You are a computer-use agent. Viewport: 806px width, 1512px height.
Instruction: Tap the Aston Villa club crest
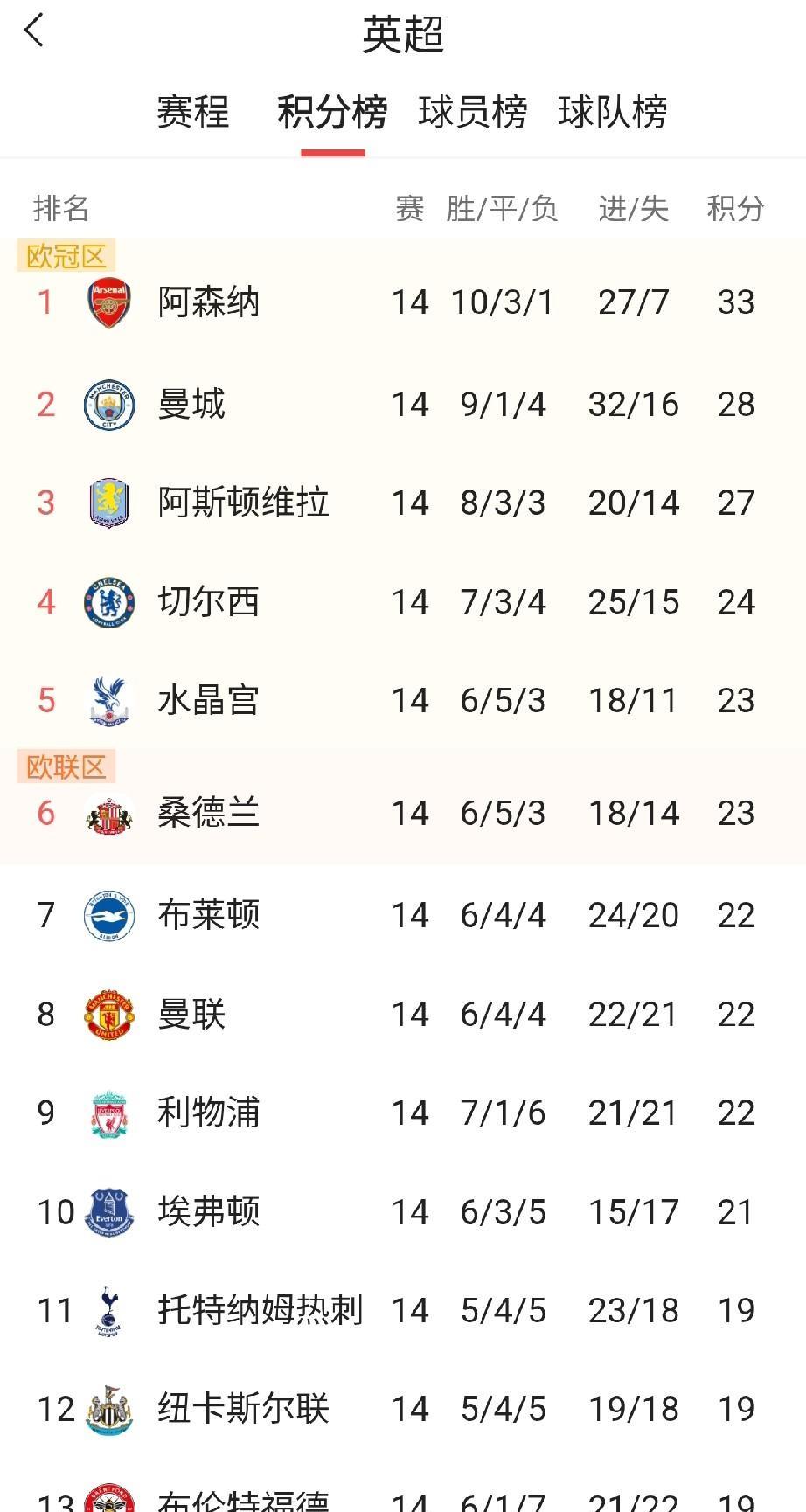[x=108, y=502]
